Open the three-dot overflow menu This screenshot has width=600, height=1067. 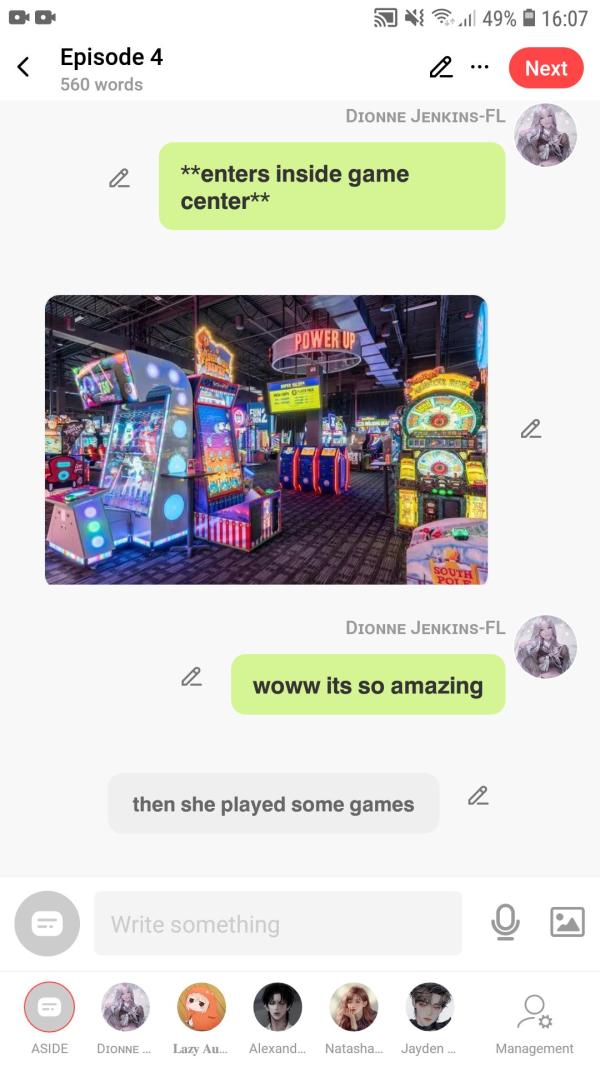[x=480, y=67]
